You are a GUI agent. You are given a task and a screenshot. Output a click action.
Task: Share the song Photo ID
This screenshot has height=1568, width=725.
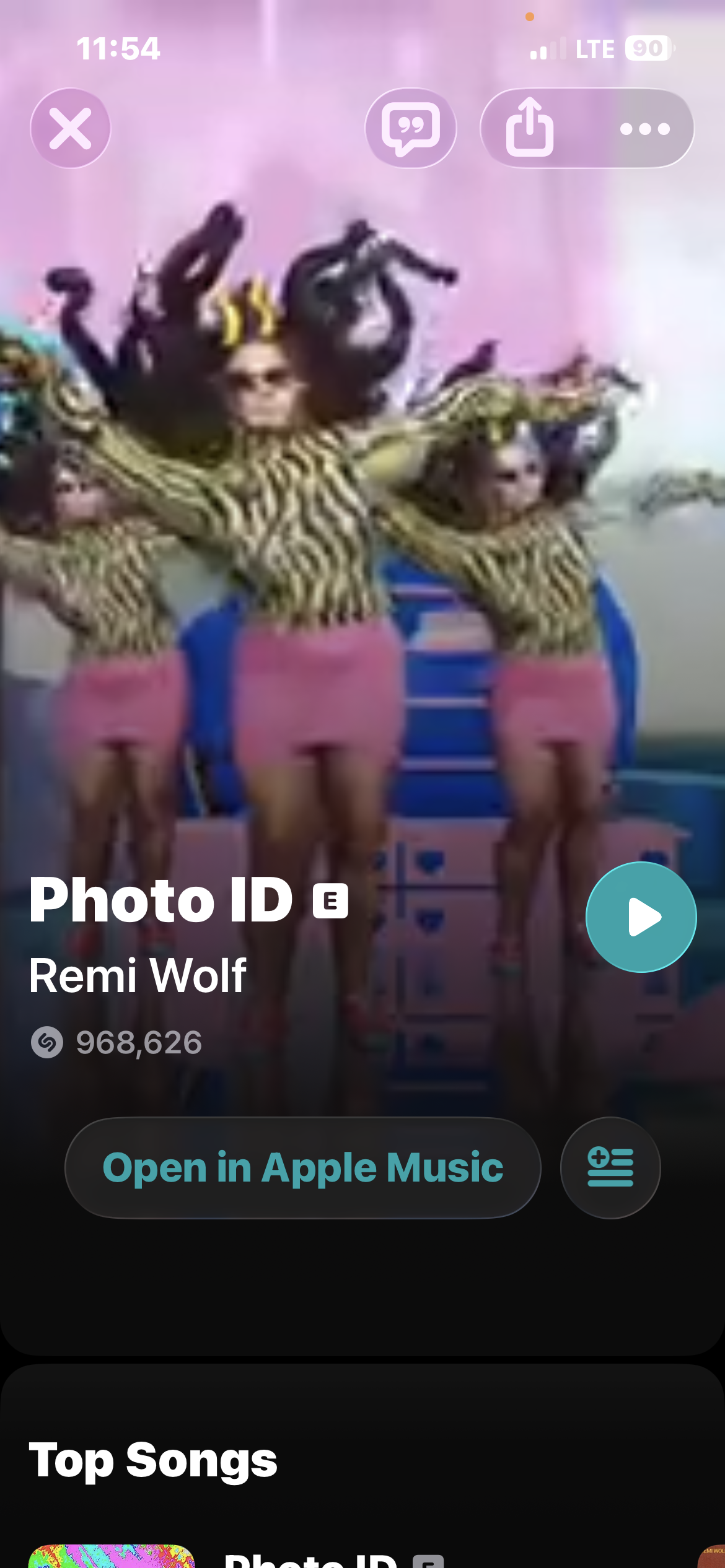pyautogui.click(x=530, y=128)
